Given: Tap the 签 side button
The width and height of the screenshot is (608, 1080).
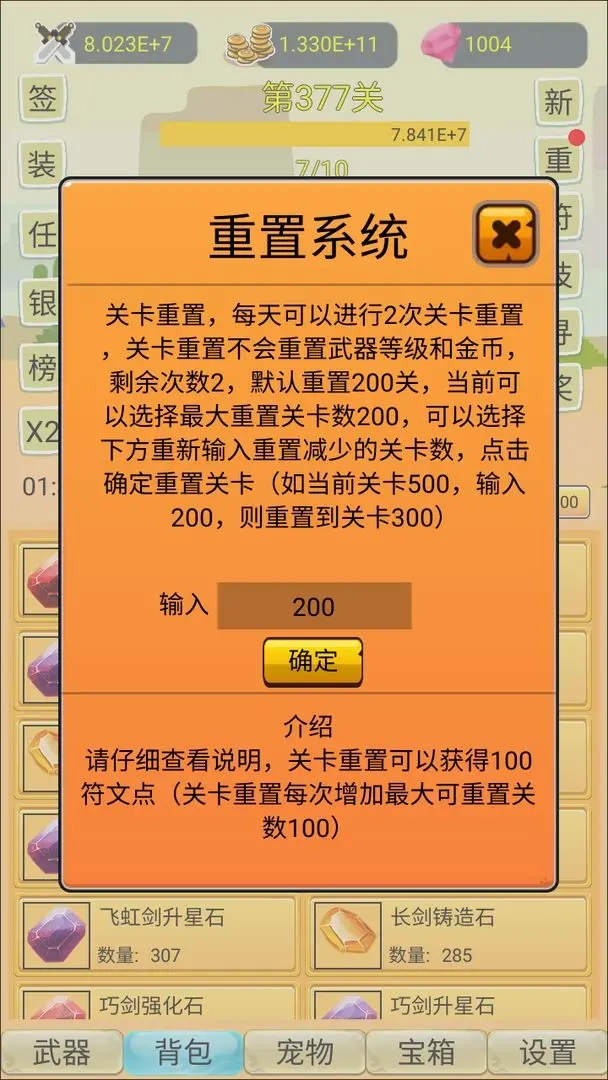Looking at the screenshot, I should coord(42,98).
